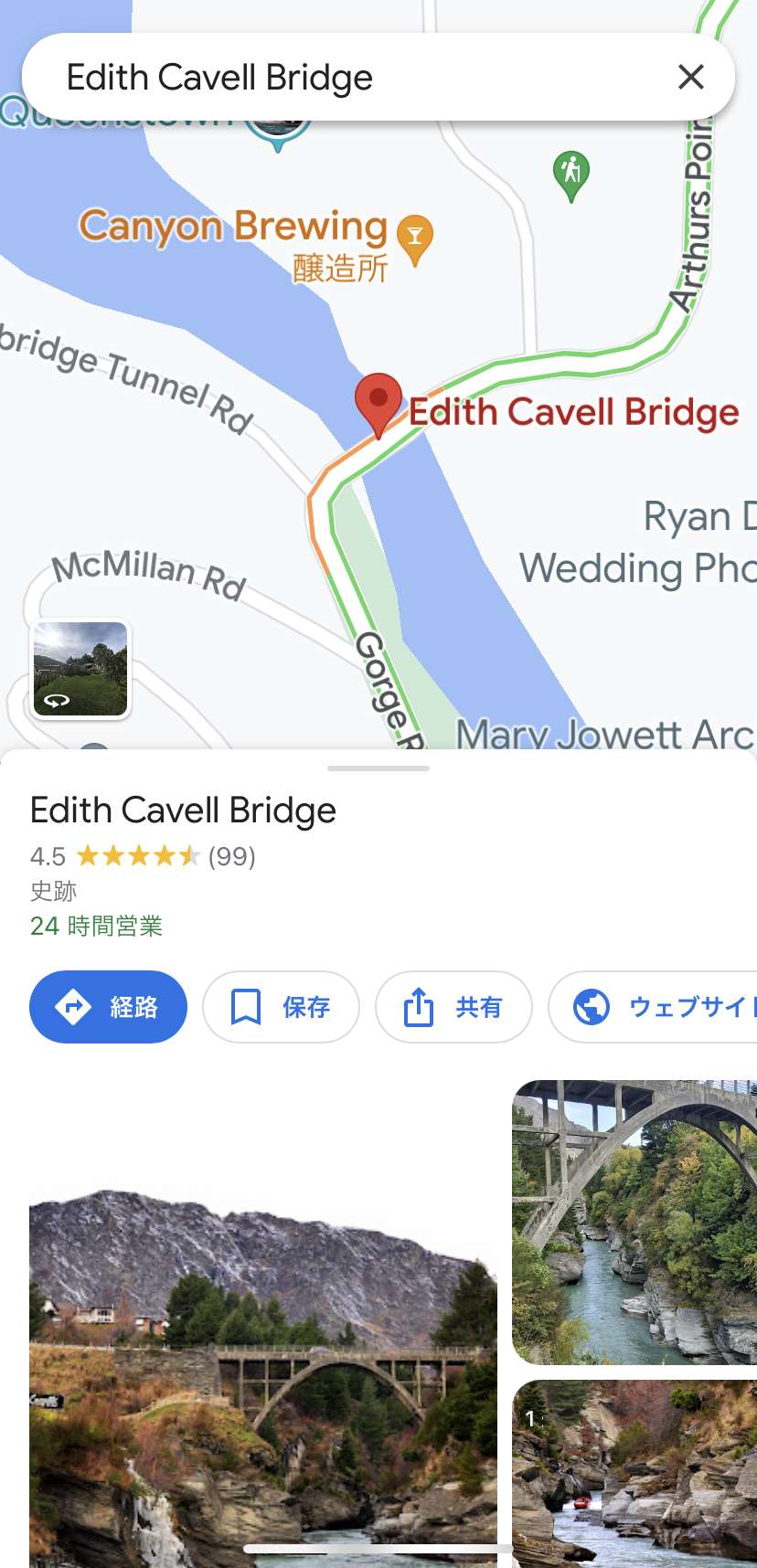Clear the Edith Cavell Bridge search

point(691,78)
